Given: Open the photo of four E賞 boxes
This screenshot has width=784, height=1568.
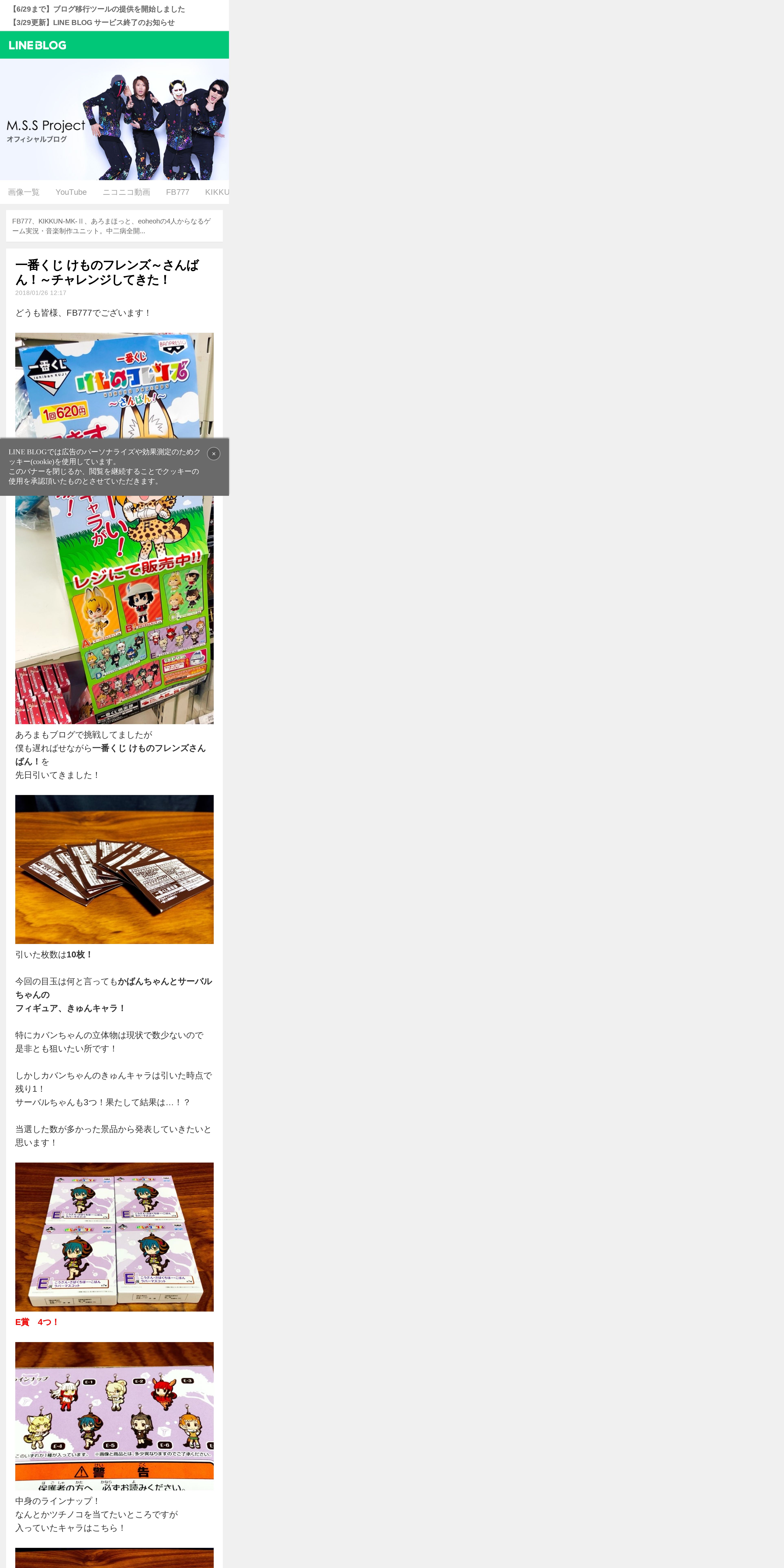Looking at the screenshot, I should click(114, 1237).
